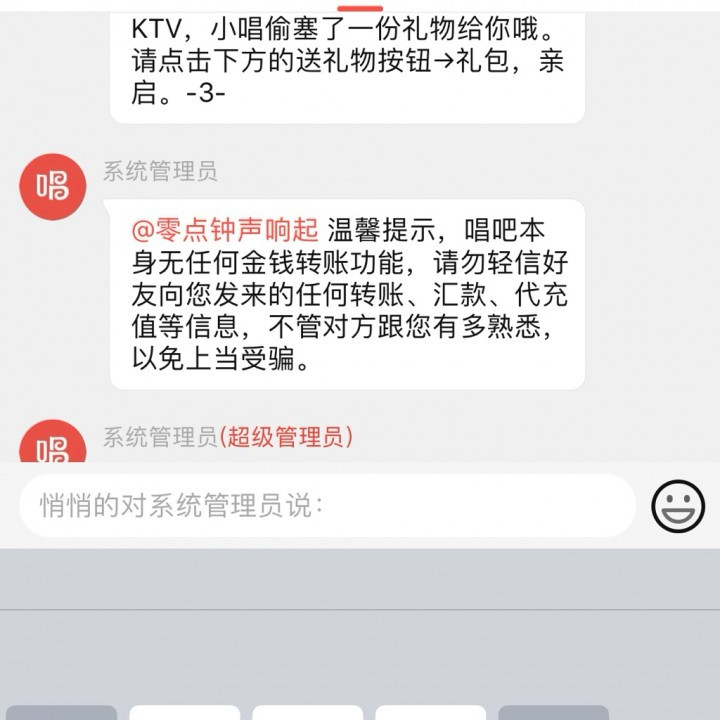Open the avatar beside the 温馨提示 message
The image size is (720, 720).
53,187
